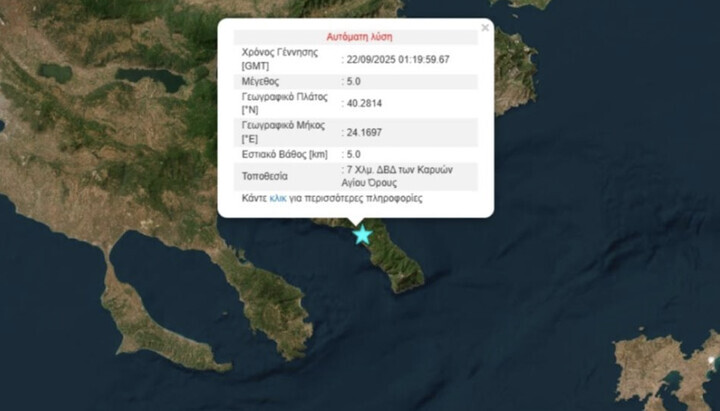Tap the star earthquake marker on the map
This screenshot has height=411, width=720.
point(362,235)
